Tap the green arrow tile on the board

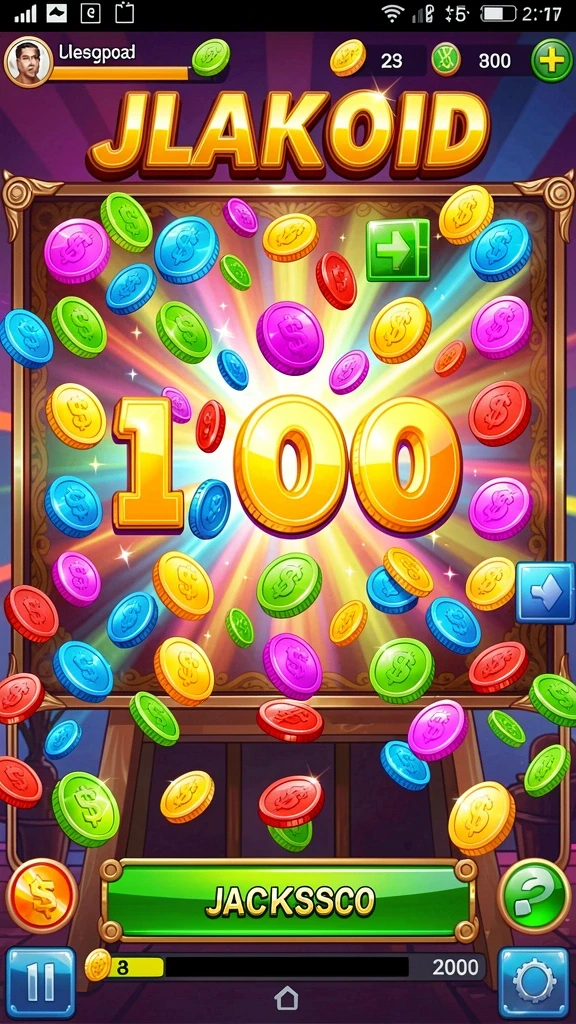(398, 250)
